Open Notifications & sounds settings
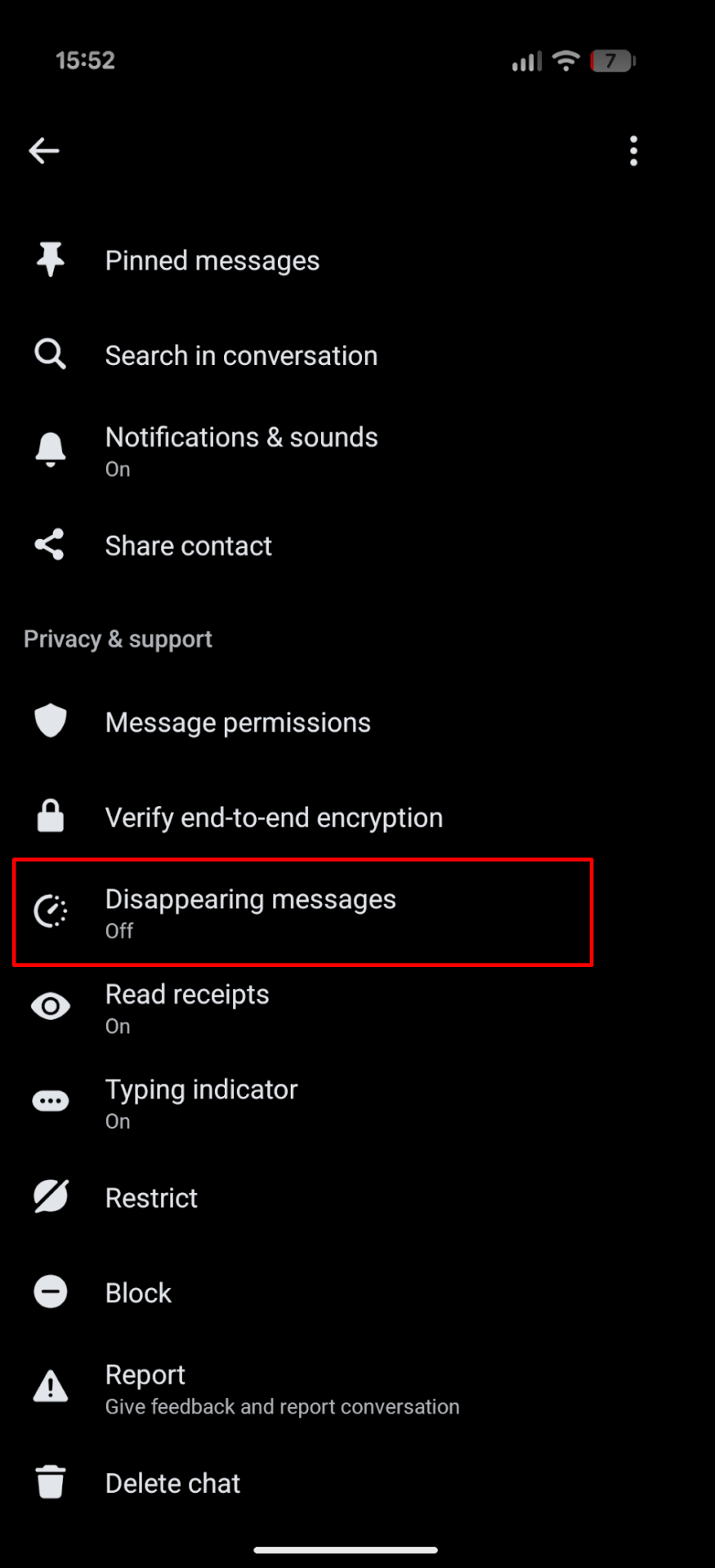This screenshot has width=715, height=1568. tap(241, 450)
